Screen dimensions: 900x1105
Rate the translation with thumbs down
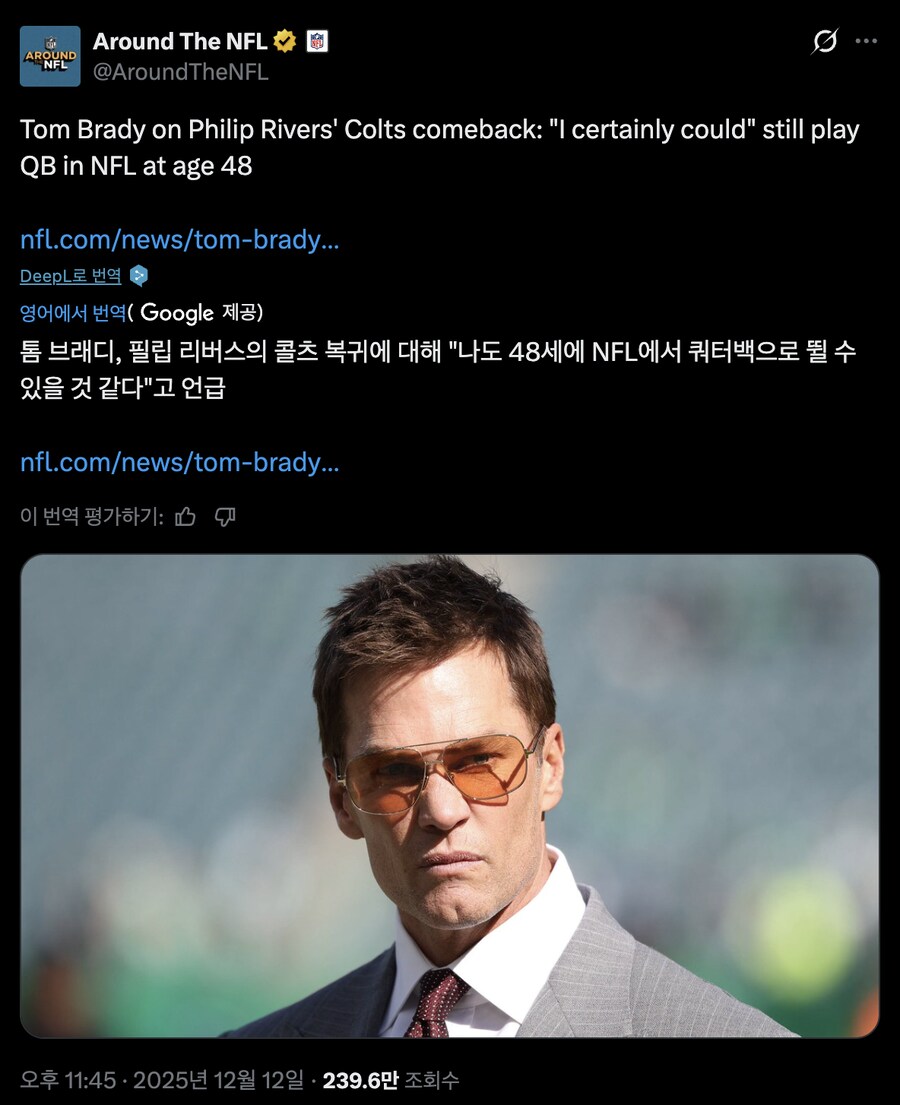coord(226,516)
